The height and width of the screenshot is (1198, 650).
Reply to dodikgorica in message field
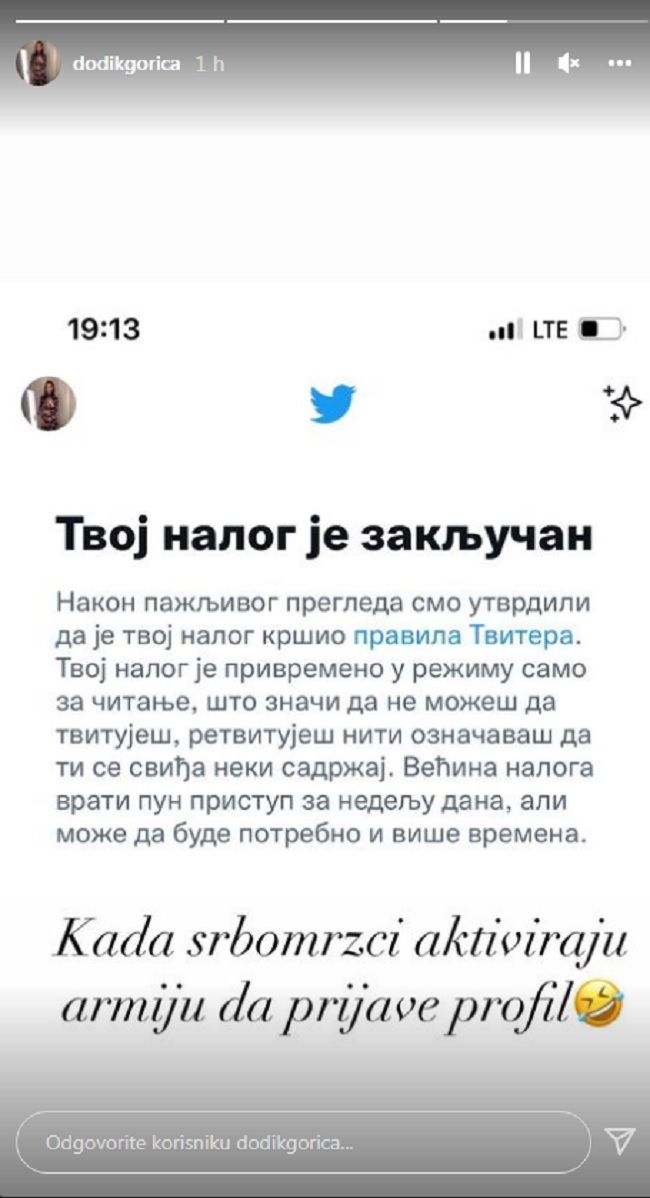point(300,1142)
